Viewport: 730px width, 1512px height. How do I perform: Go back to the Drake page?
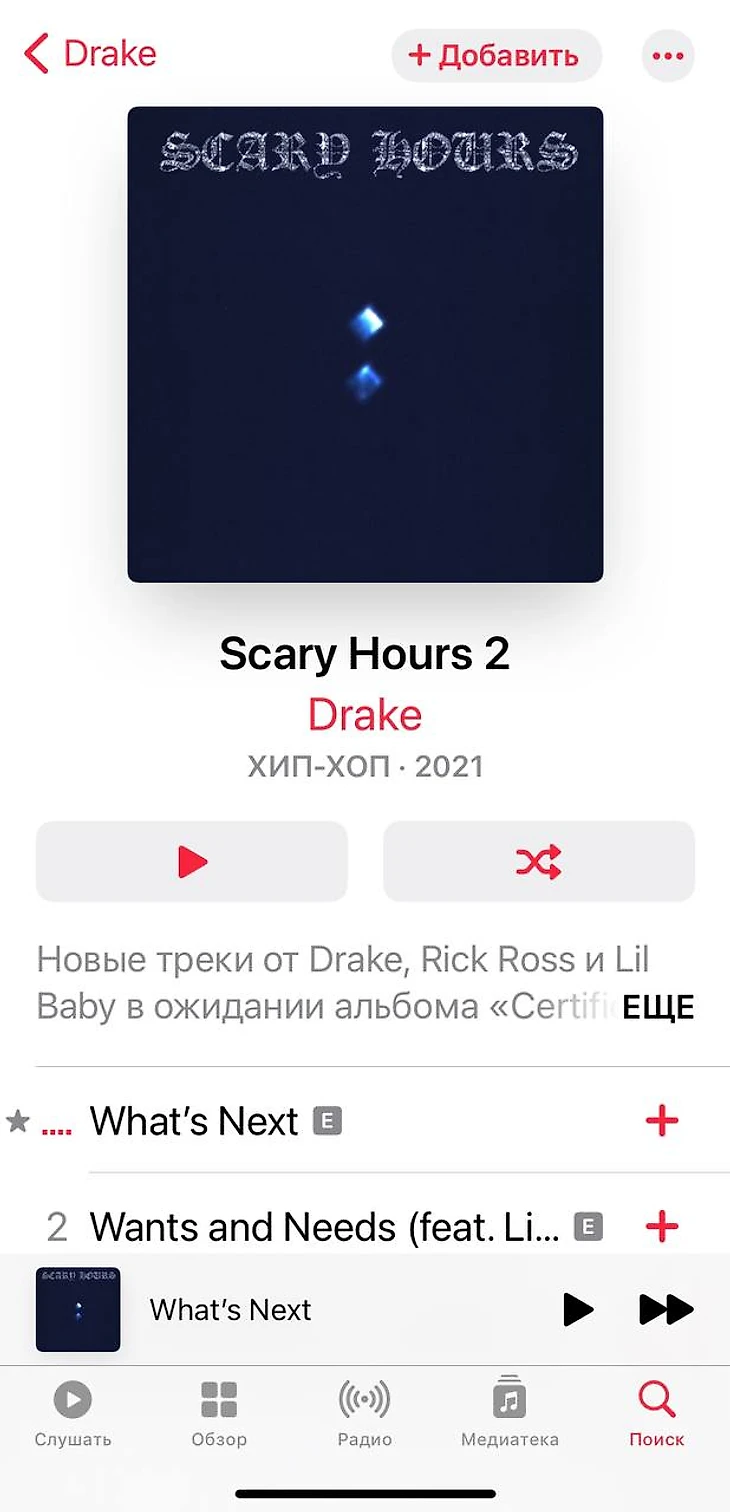[x=90, y=54]
